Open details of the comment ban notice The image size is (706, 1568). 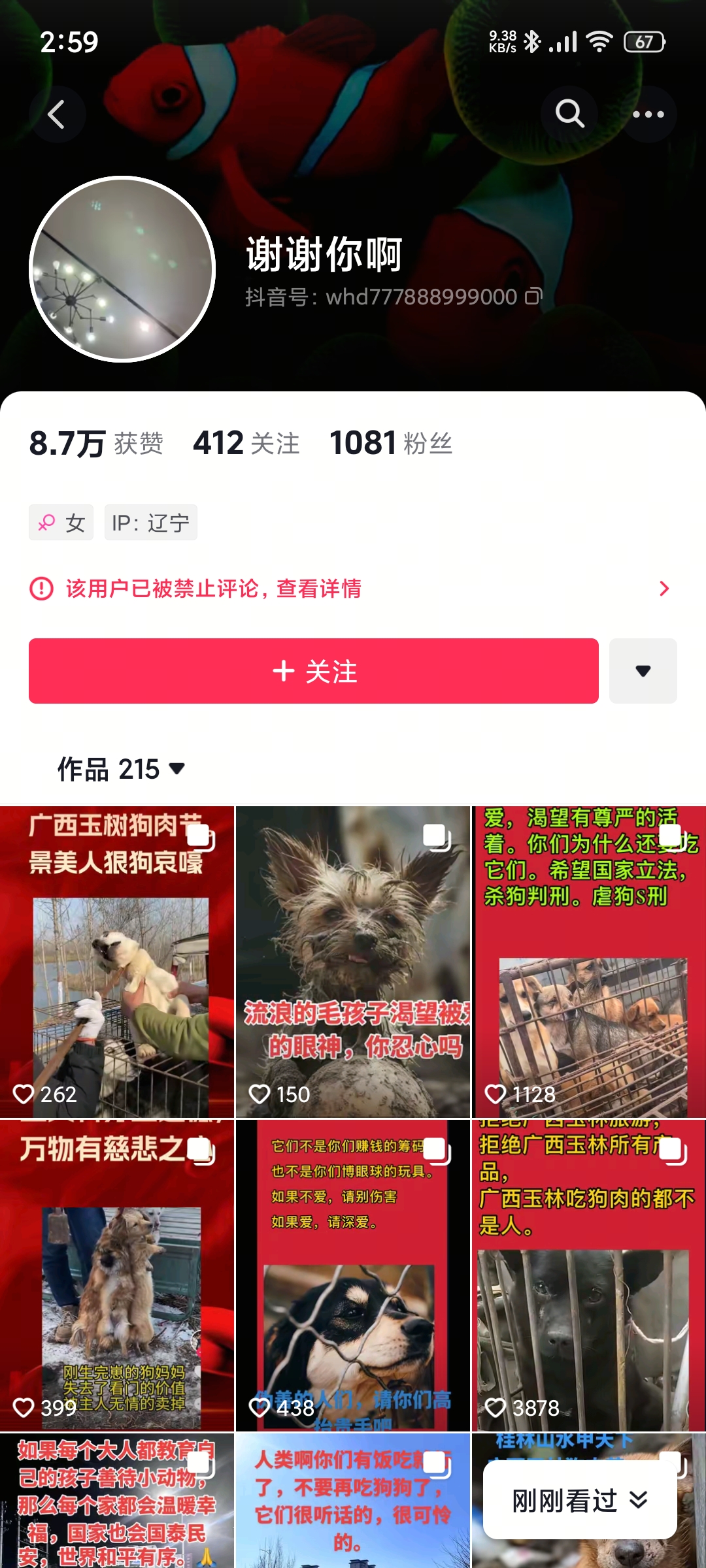(x=353, y=589)
